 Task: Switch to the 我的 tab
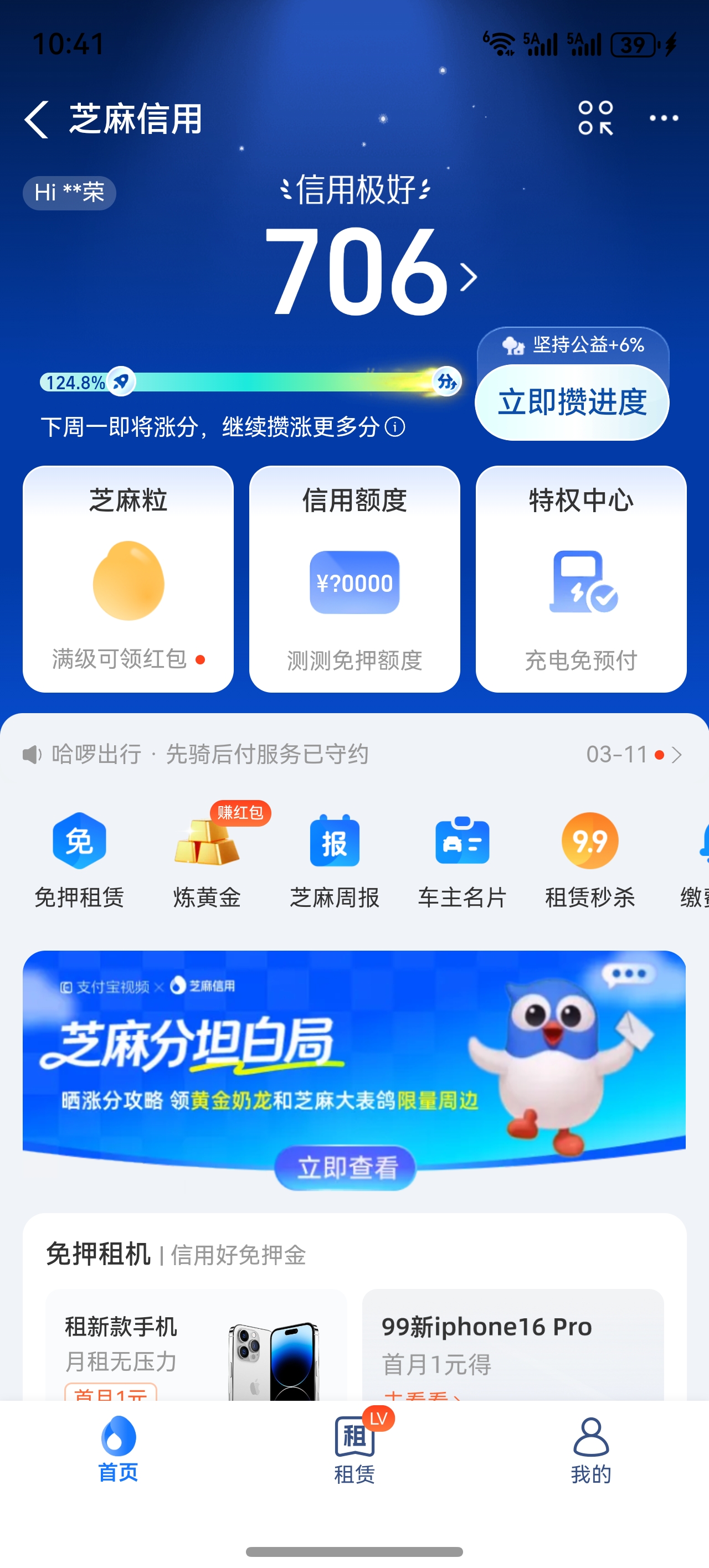coord(590,1449)
